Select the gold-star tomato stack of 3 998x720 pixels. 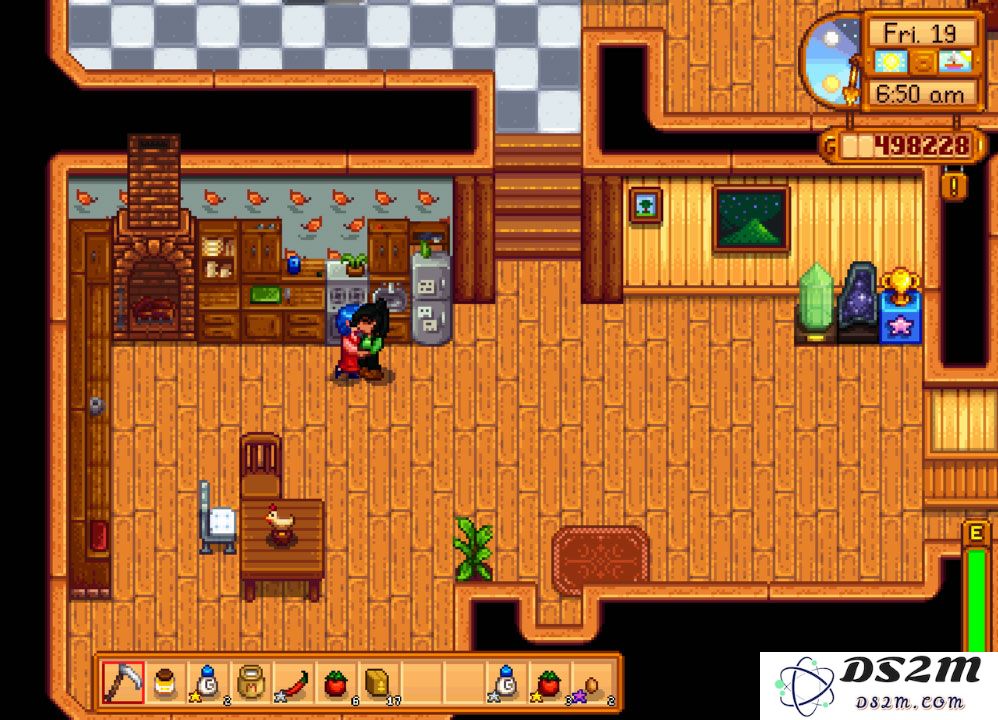coord(549,684)
